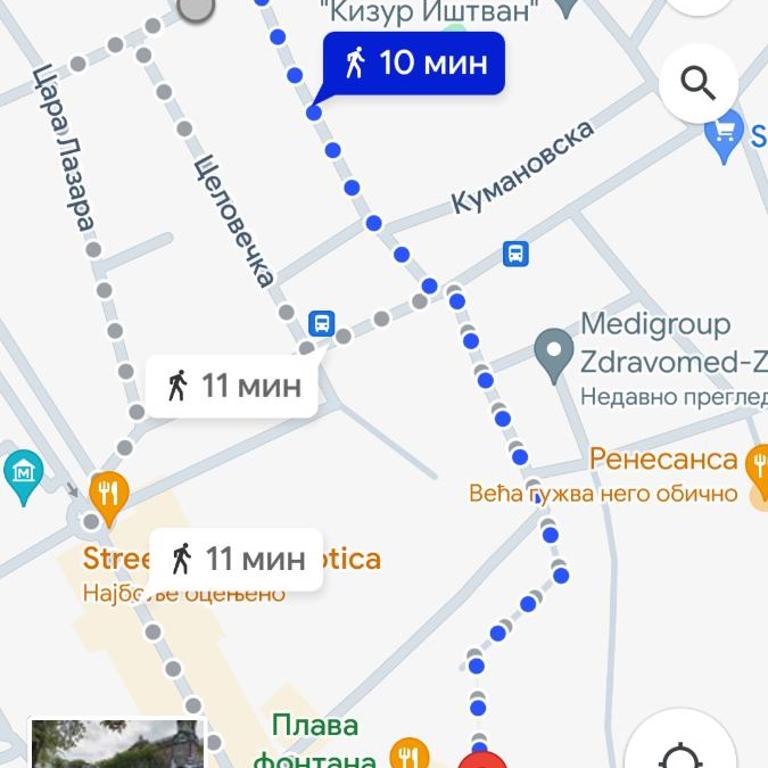Open the Ренесанса restaurant marker

(757, 460)
